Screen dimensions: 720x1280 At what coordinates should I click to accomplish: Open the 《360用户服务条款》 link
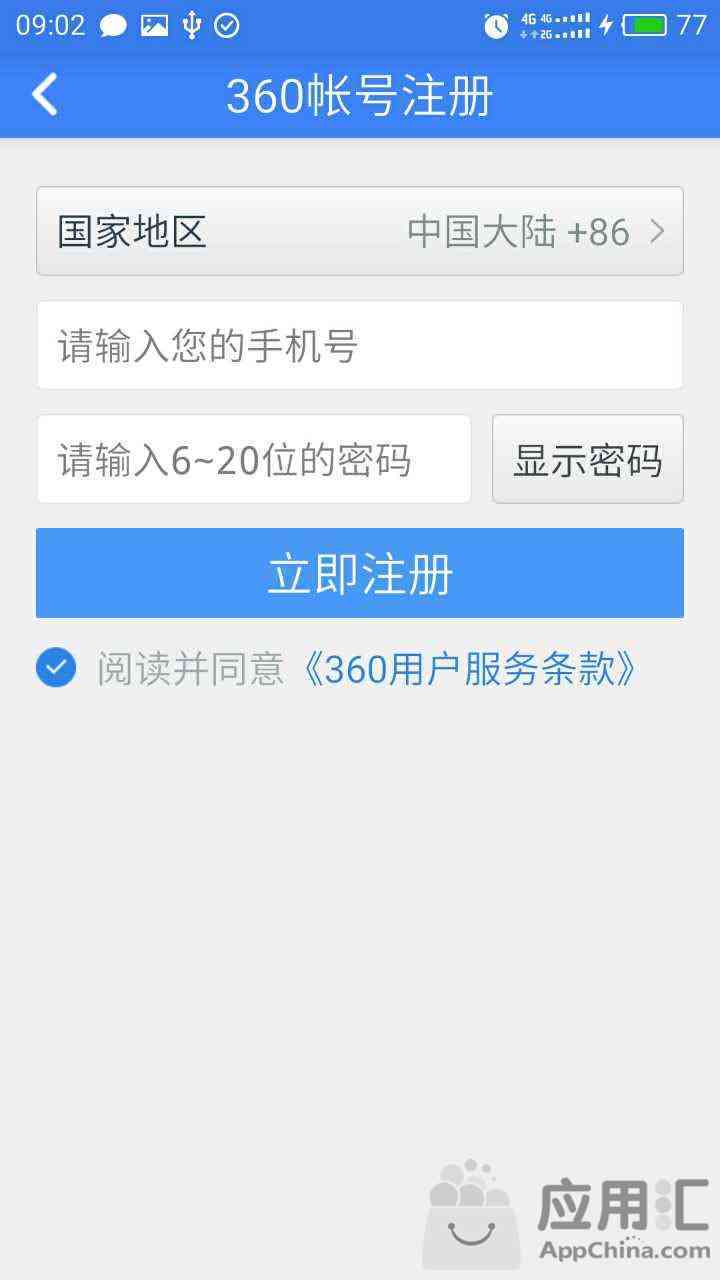(x=469, y=668)
